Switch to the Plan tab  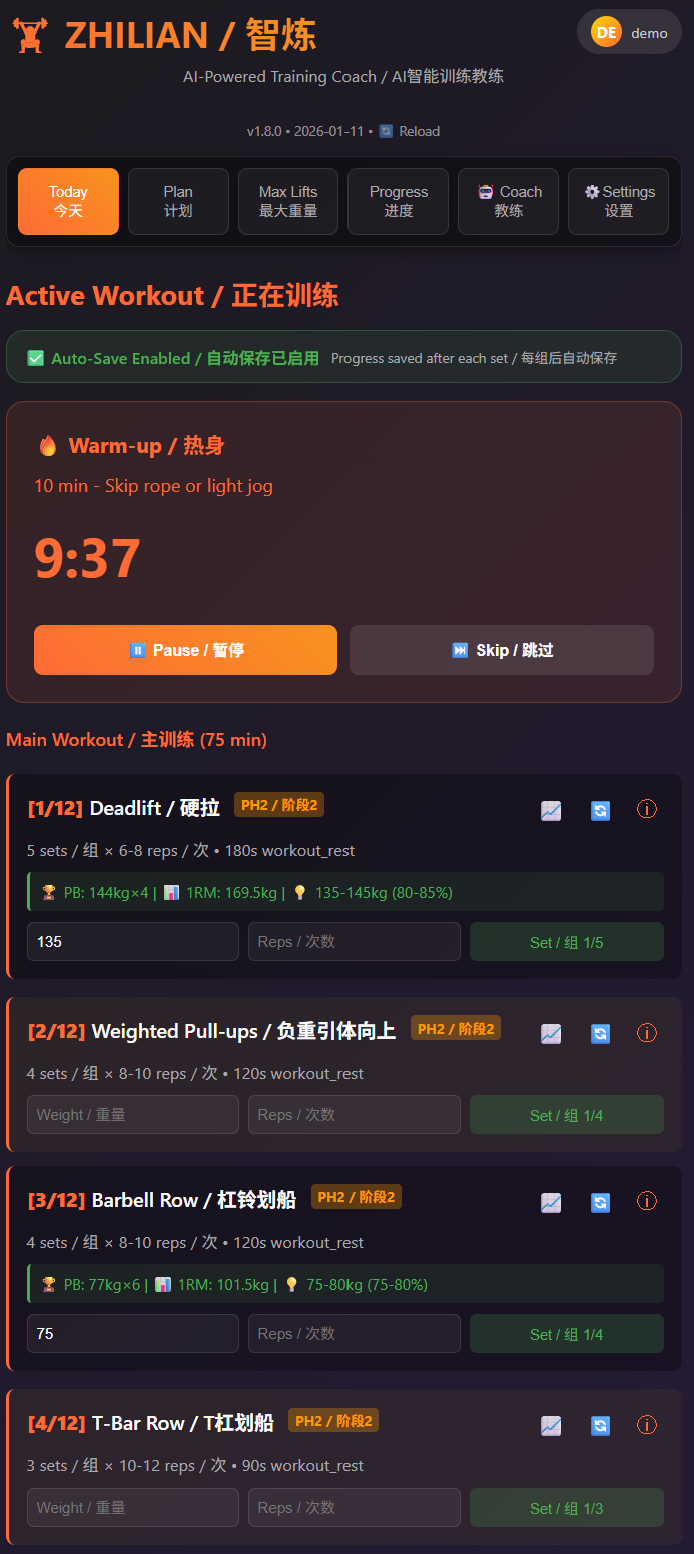pyautogui.click(x=178, y=201)
